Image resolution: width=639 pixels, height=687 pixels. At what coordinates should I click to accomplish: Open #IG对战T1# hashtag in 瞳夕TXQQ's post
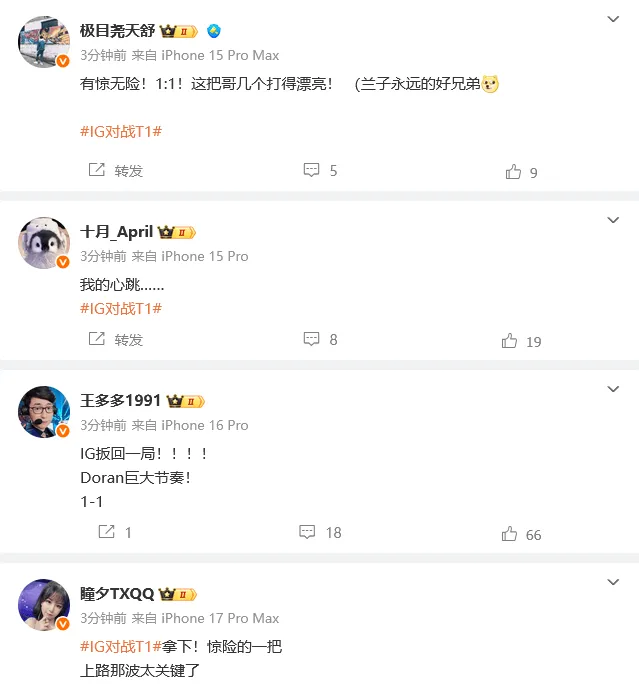(x=121, y=647)
